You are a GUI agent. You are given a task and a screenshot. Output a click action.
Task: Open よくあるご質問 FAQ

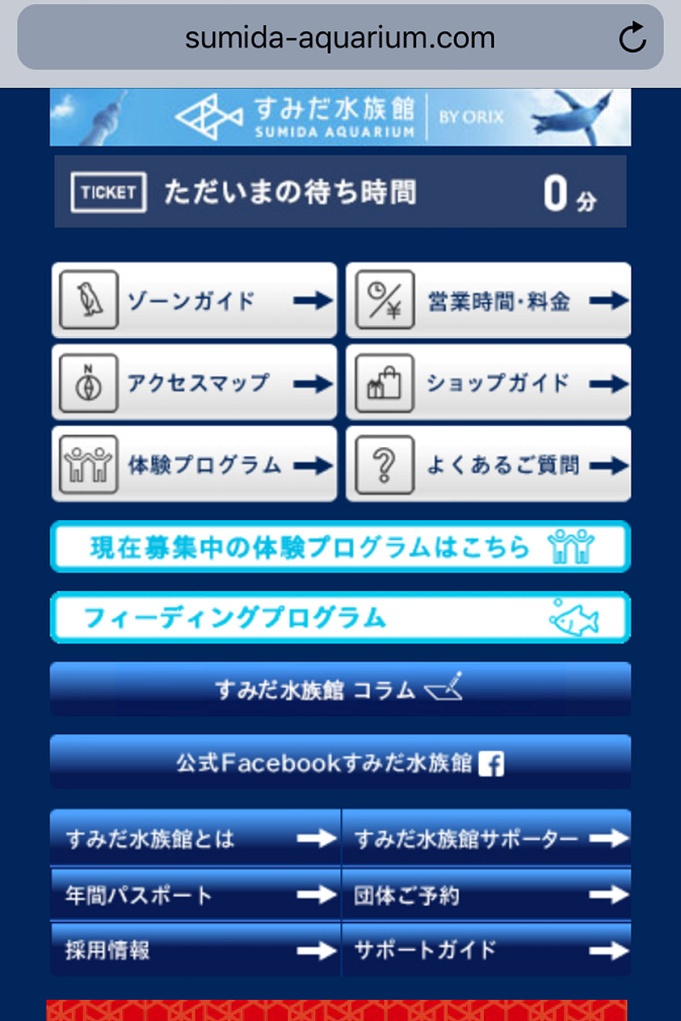488,464
